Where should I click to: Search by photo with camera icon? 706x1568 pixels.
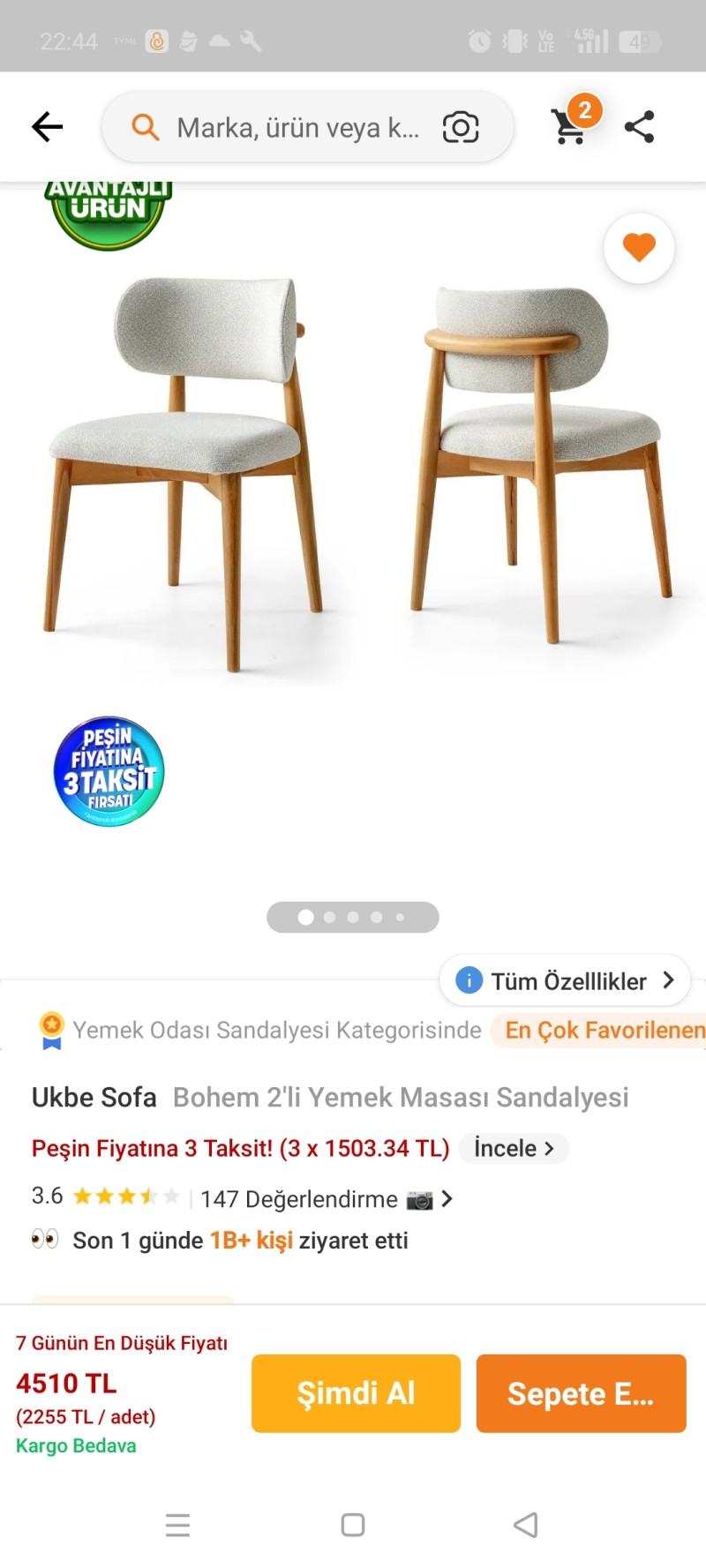[460, 128]
